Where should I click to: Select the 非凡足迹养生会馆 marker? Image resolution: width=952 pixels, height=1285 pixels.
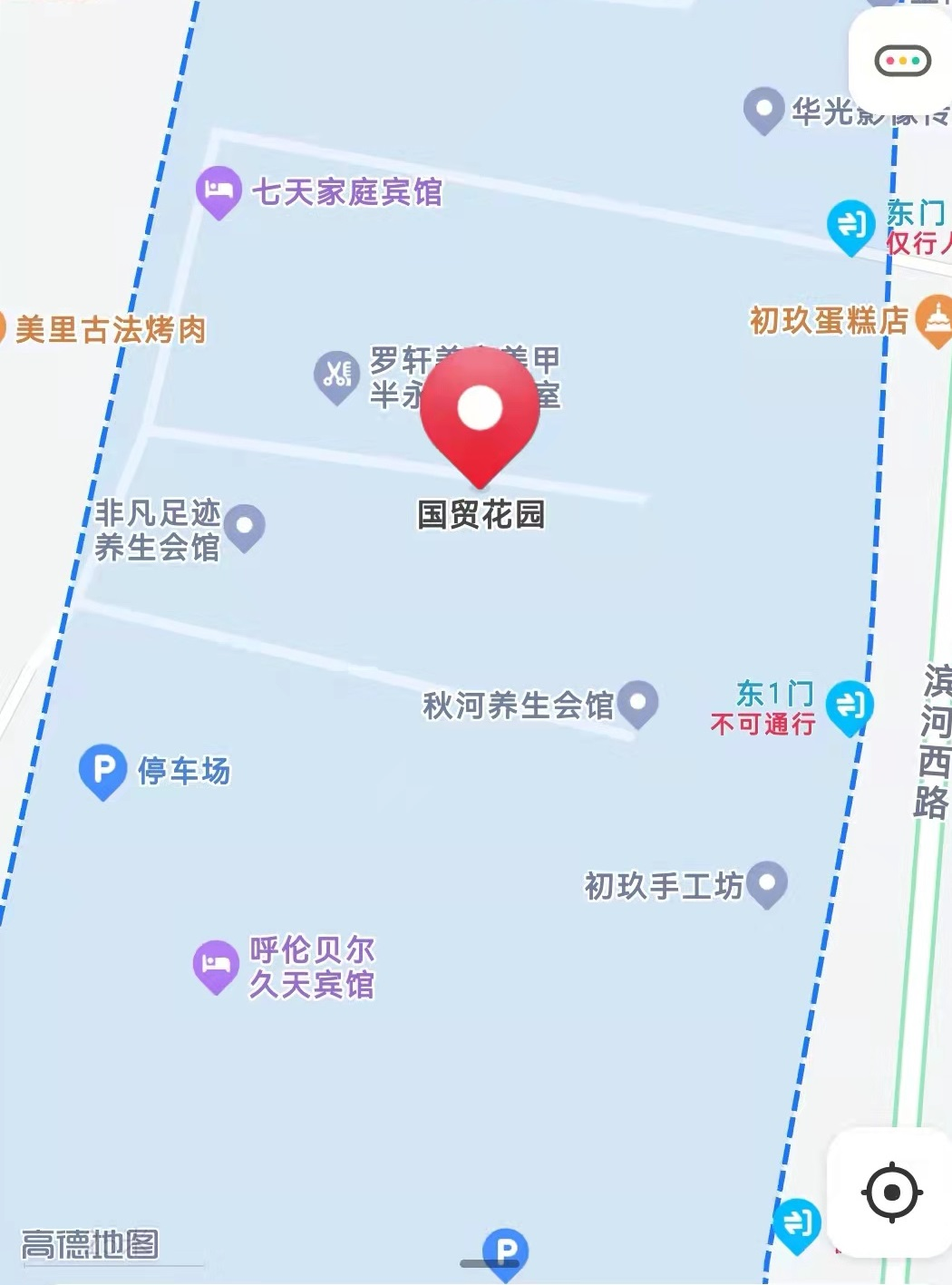[x=244, y=526]
